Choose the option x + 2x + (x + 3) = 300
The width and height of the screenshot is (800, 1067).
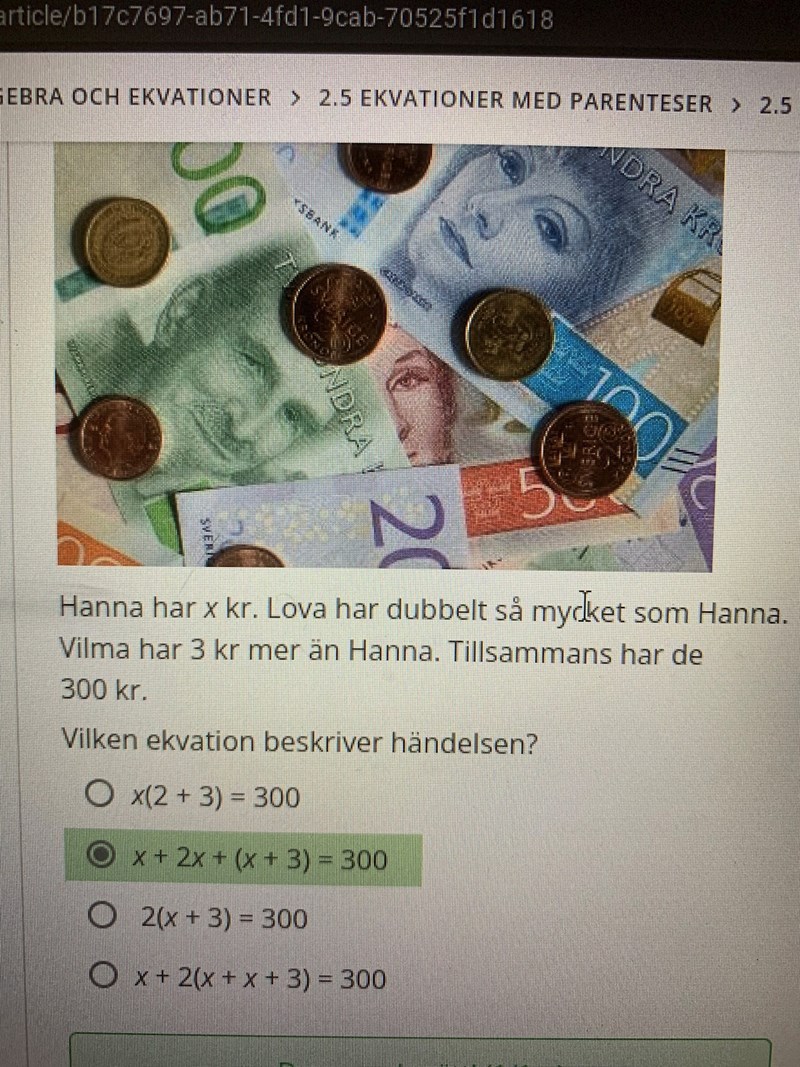tap(99, 857)
